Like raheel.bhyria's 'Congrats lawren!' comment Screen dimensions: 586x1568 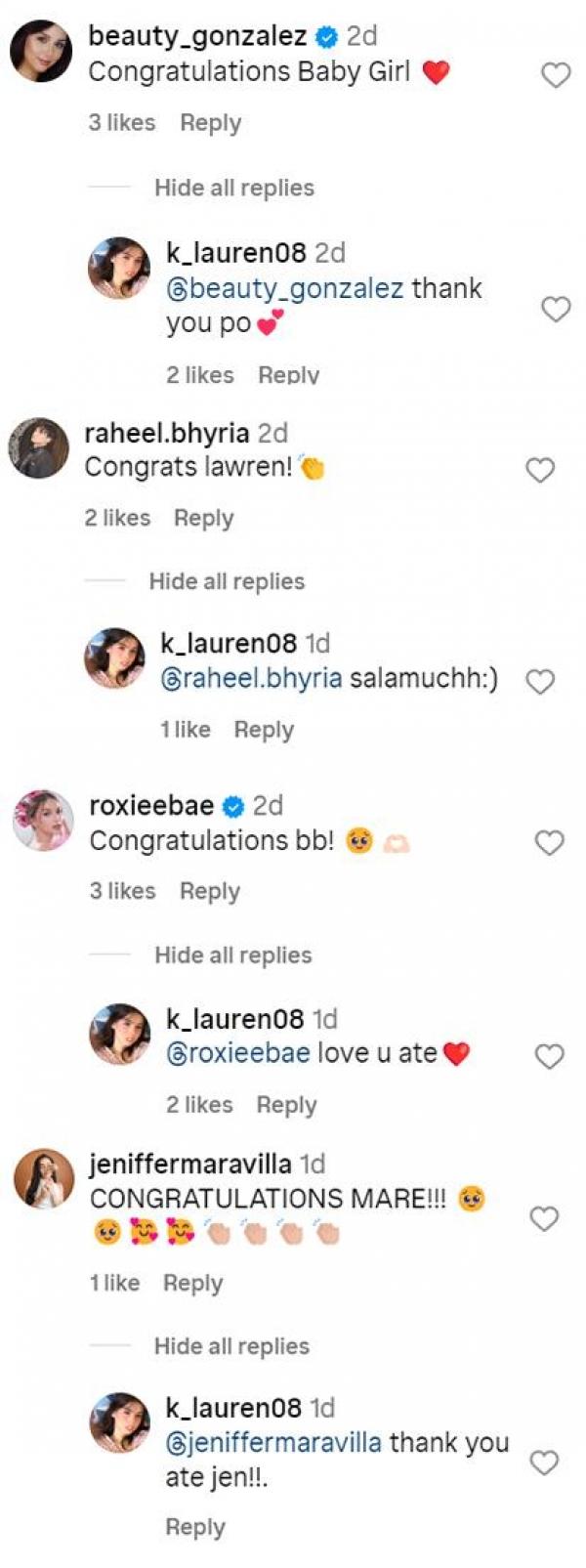pos(540,470)
